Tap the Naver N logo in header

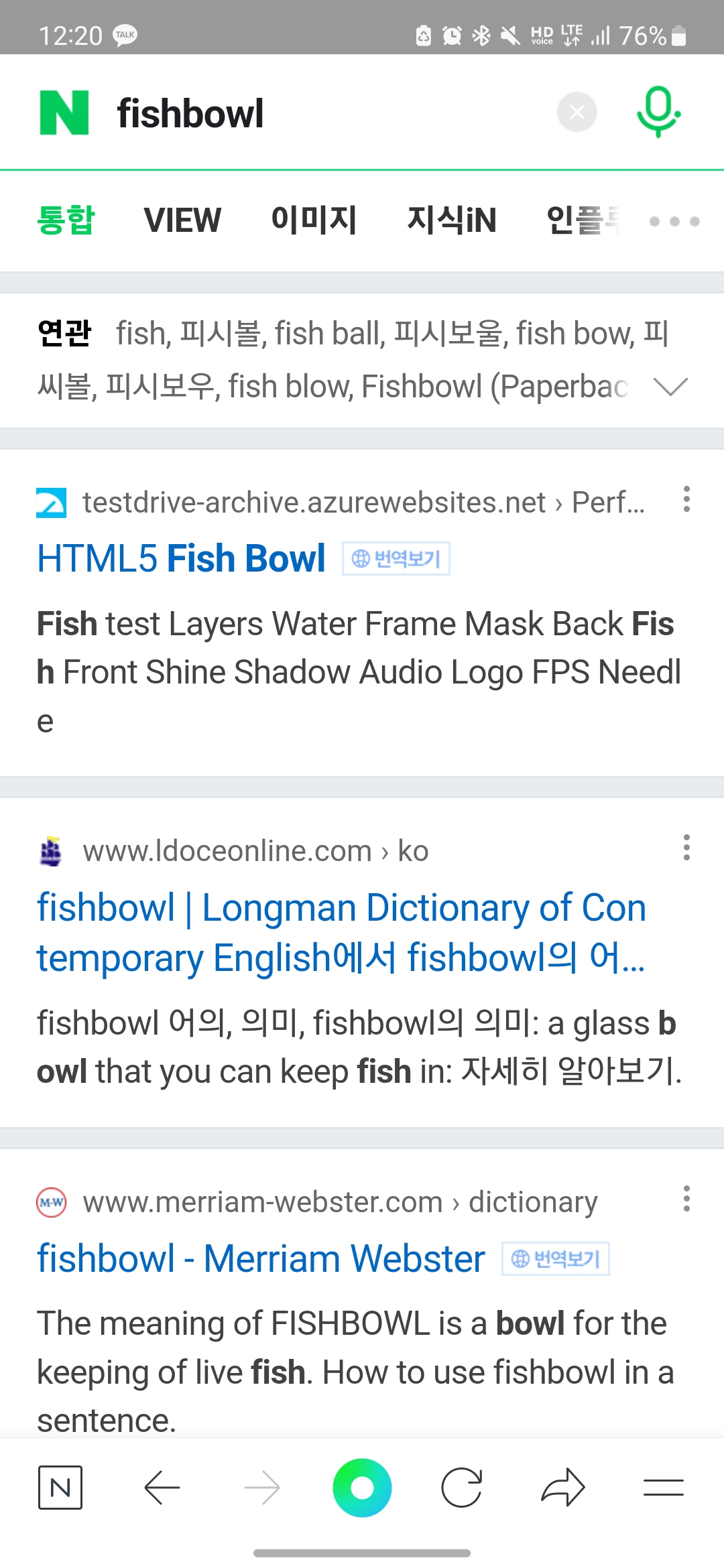coord(64,113)
